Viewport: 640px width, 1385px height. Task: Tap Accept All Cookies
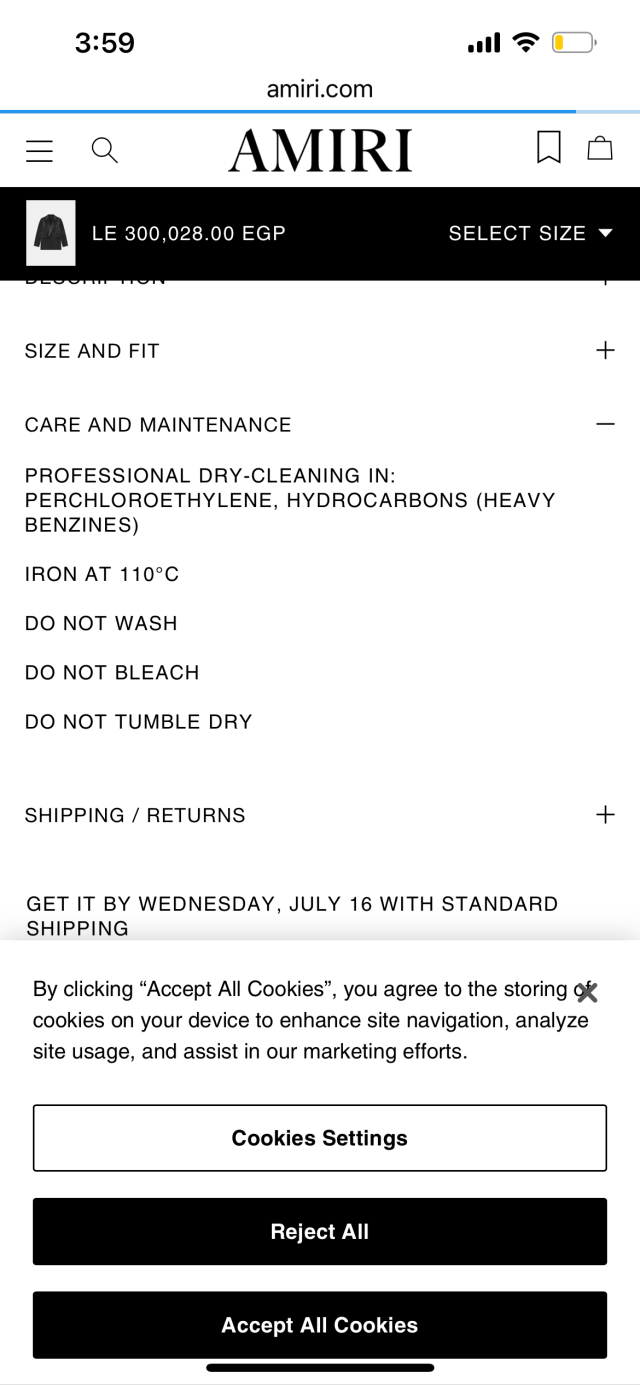(320, 1325)
